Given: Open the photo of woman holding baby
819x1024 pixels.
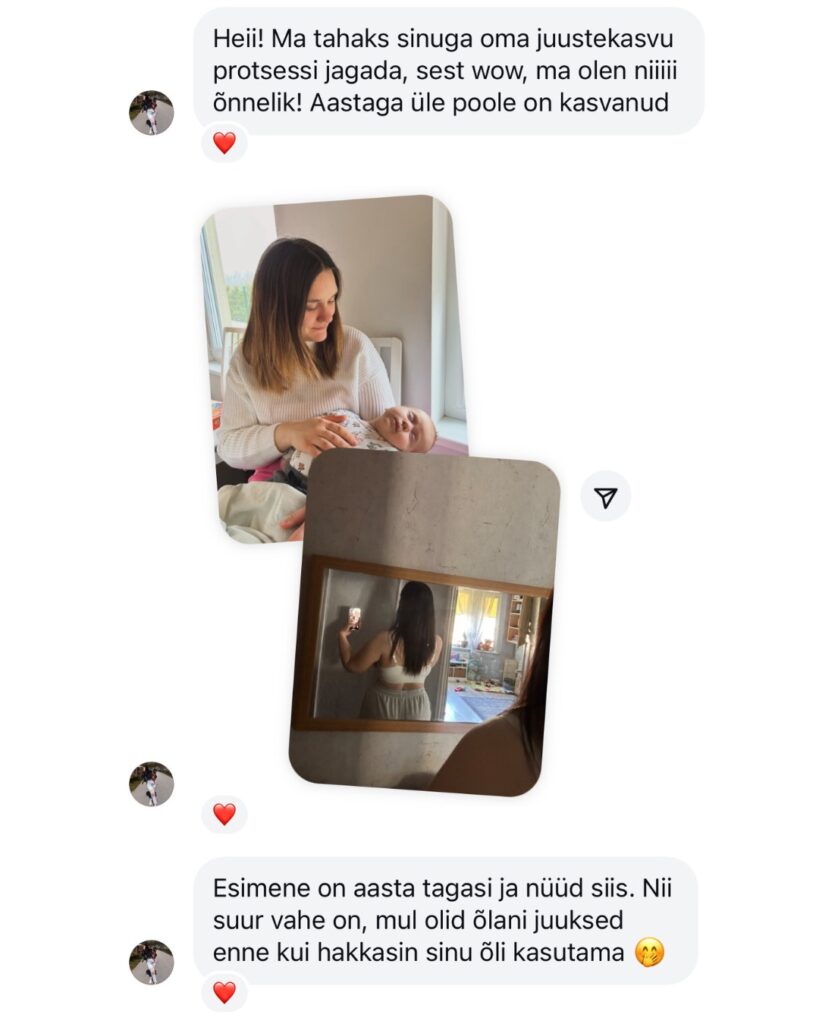Looking at the screenshot, I should [x=320, y=330].
